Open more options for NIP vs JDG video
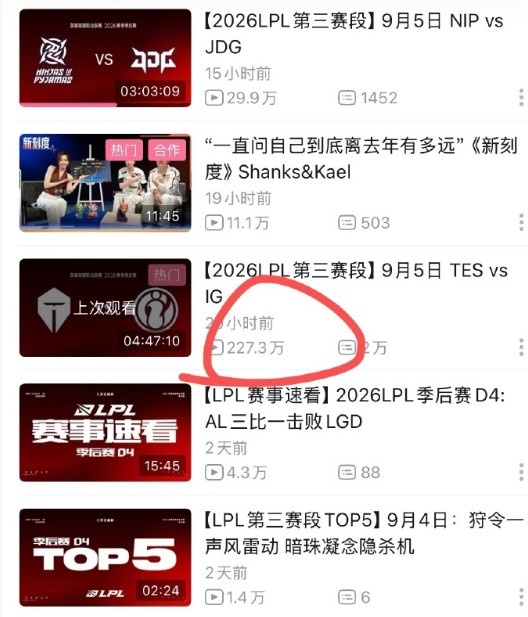 click(x=521, y=98)
